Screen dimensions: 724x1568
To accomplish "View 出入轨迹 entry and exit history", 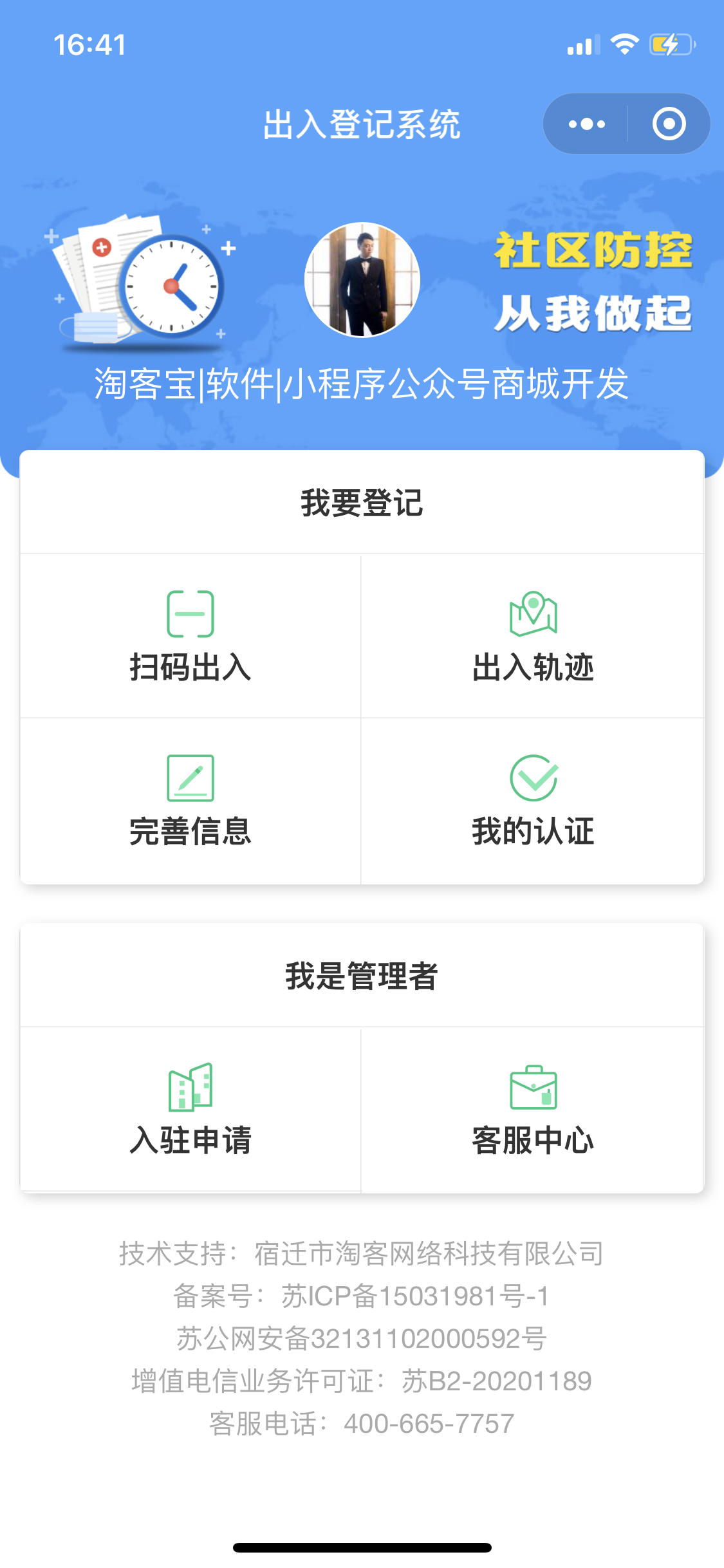I will tap(533, 636).
